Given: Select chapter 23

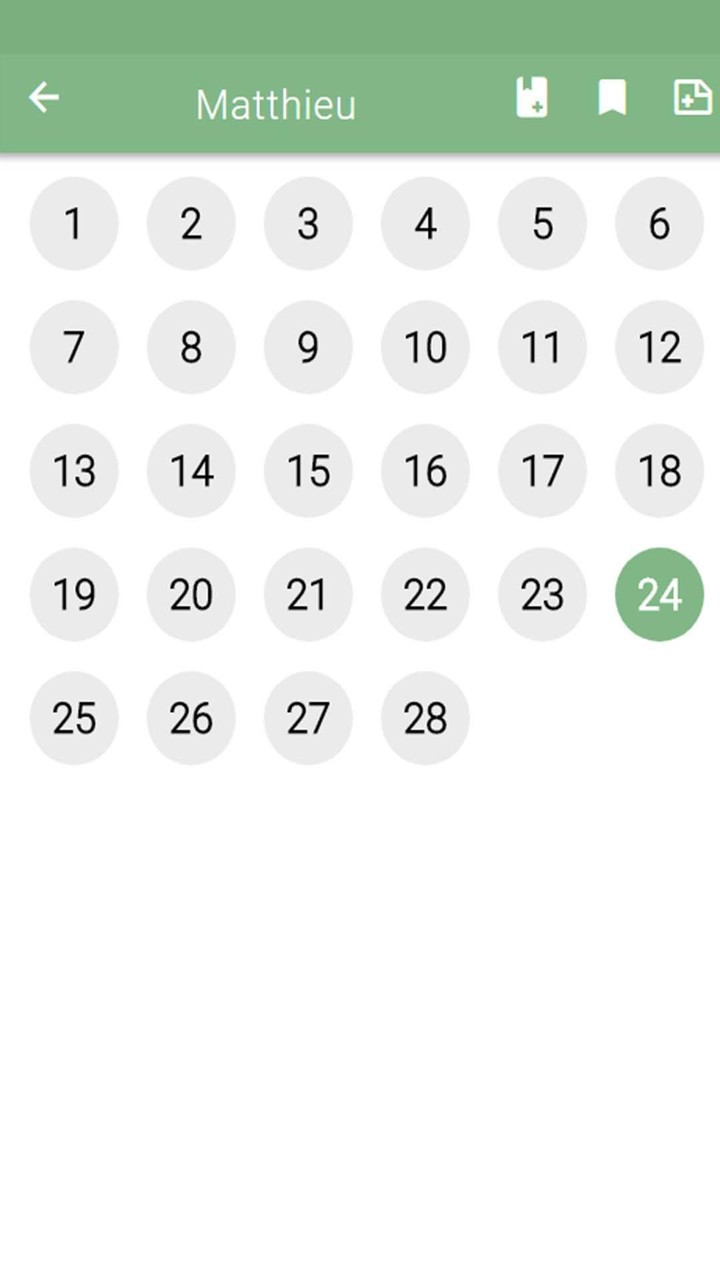Looking at the screenshot, I should pos(542,595).
